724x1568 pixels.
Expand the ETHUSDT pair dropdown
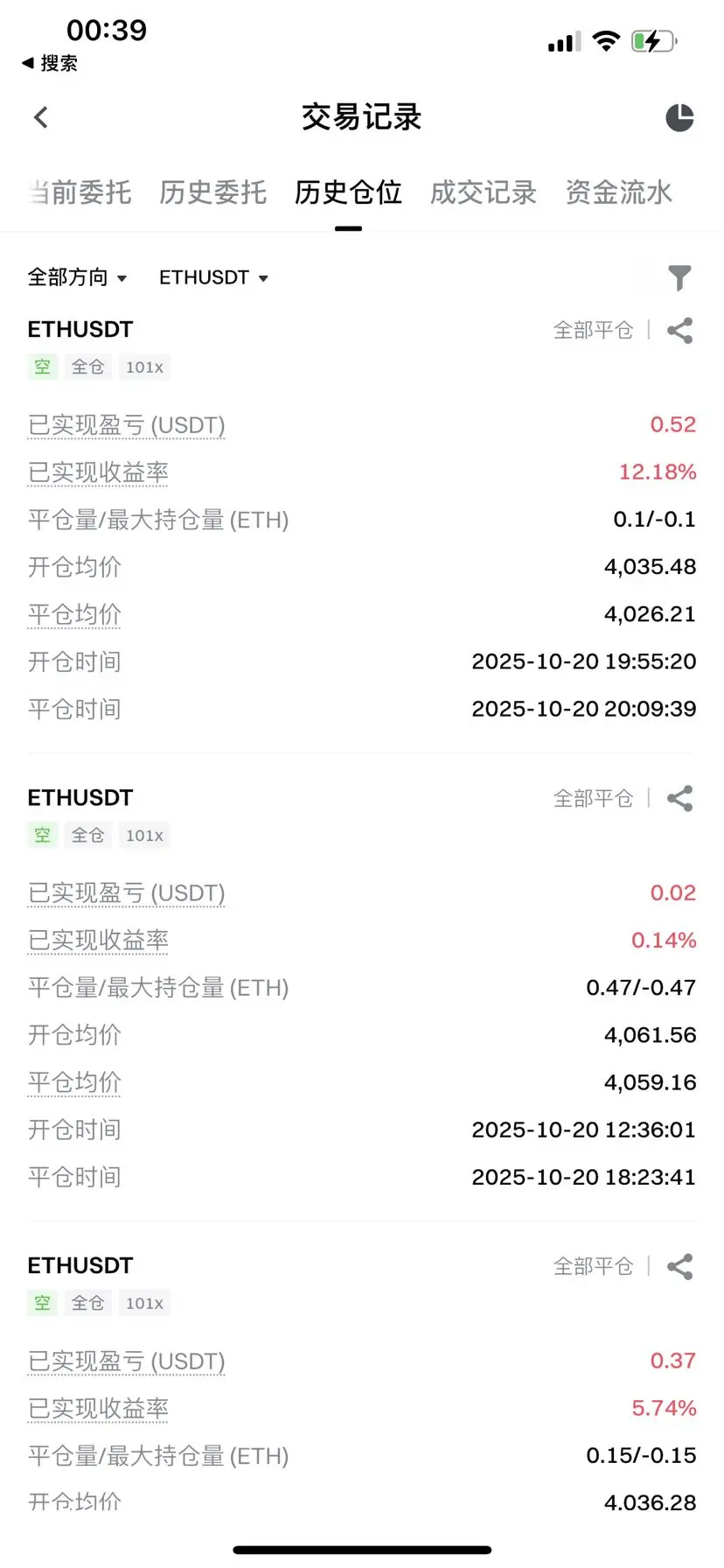tap(213, 277)
